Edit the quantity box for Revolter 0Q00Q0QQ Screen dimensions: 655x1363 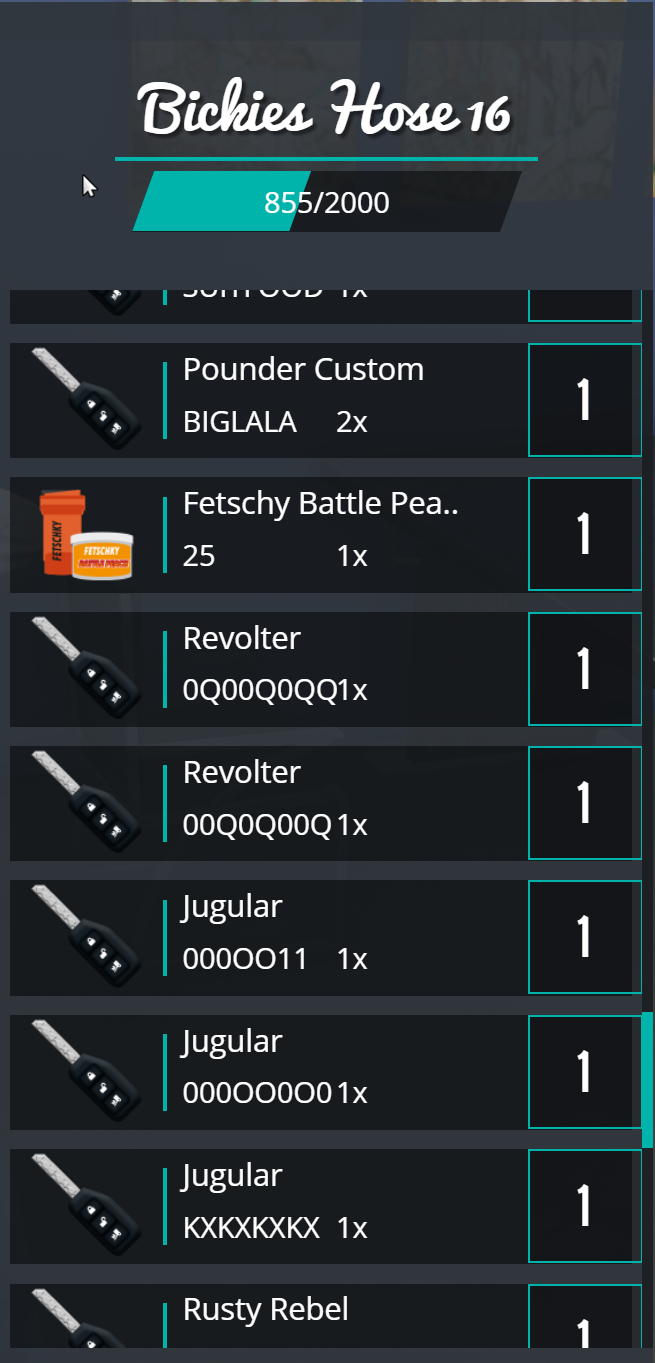pos(584,668)
